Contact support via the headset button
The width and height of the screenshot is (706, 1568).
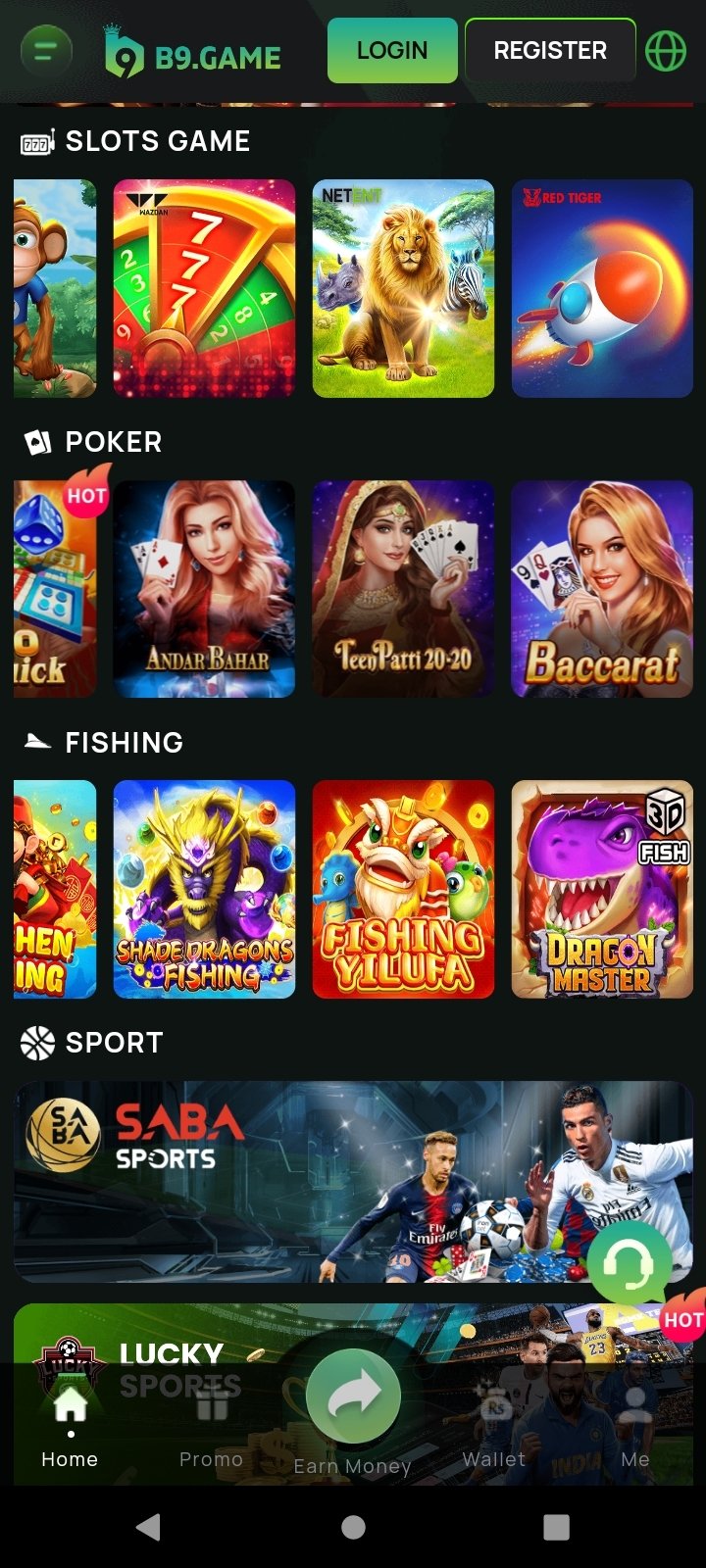pos(629,1263)
